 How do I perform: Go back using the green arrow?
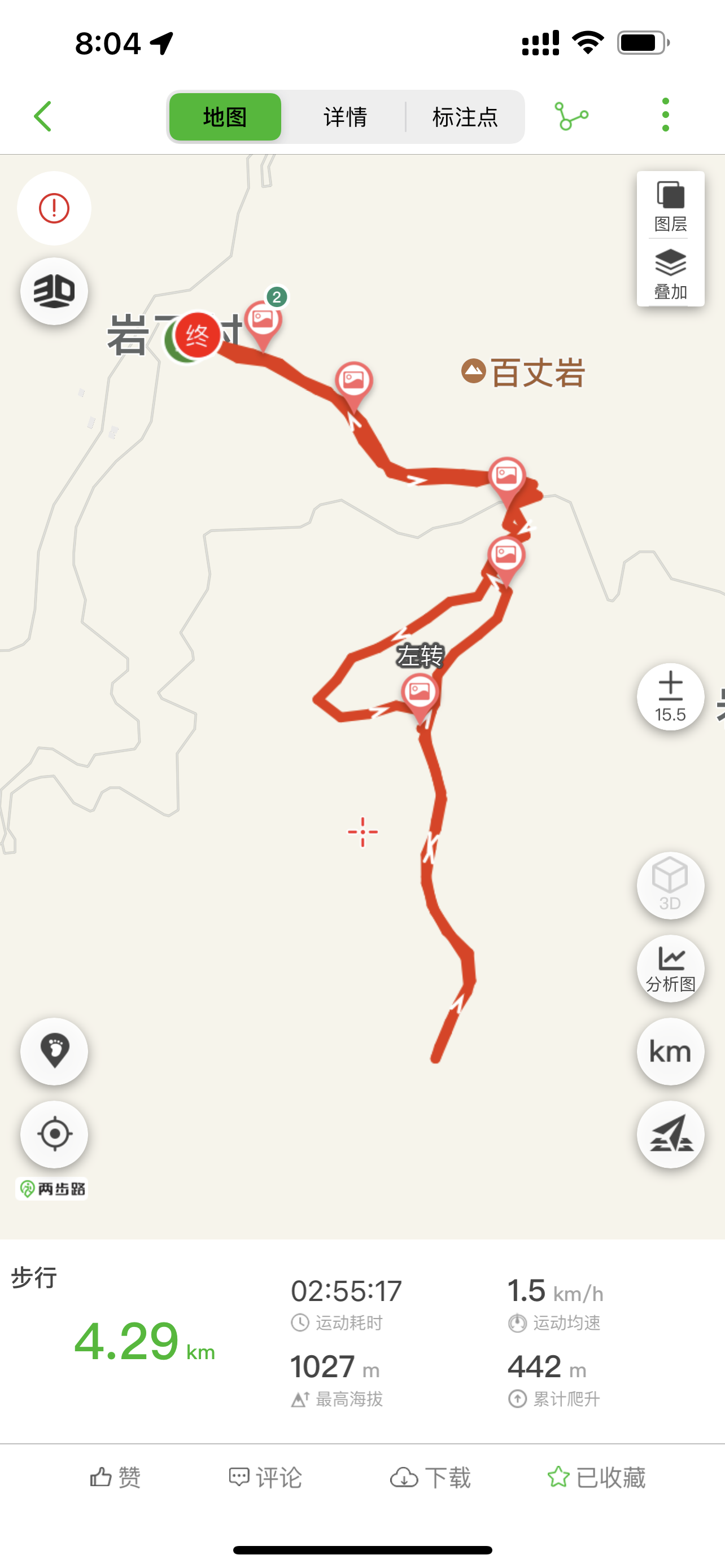pyautogui.click(x=42, y=116)
